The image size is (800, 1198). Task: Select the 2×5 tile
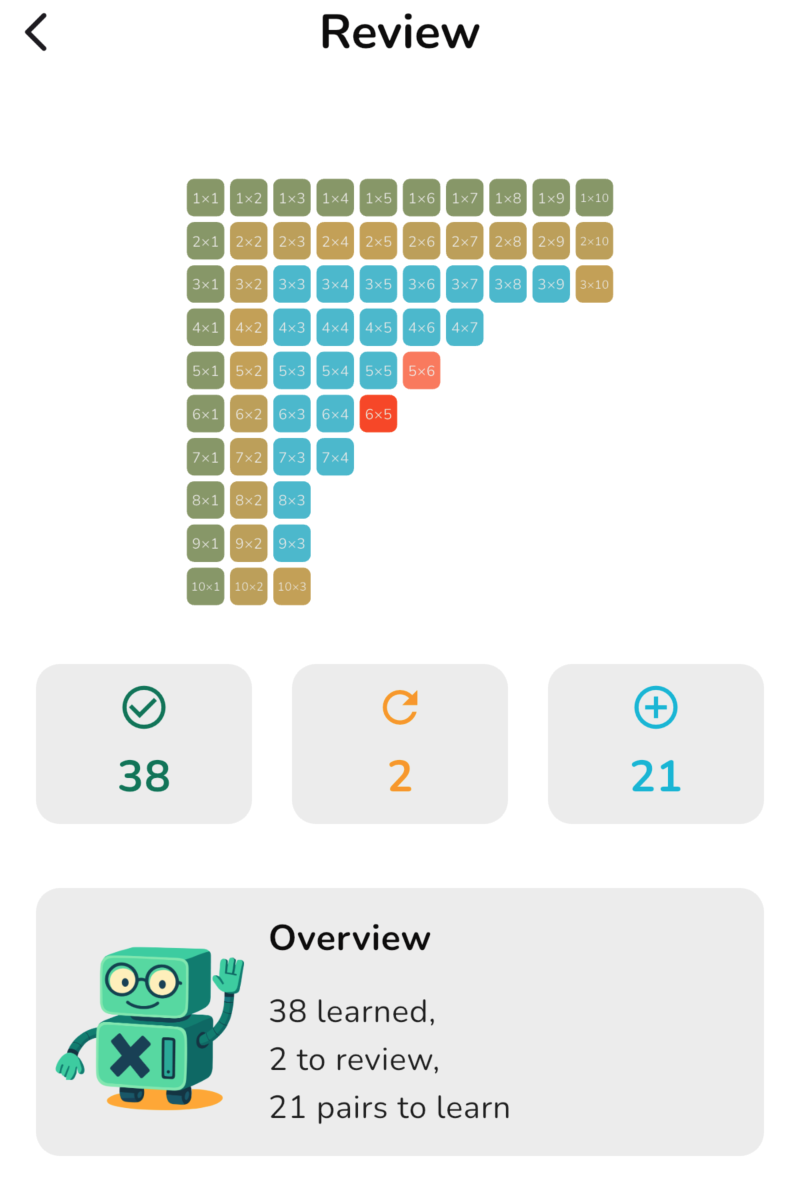coord(378,241)
